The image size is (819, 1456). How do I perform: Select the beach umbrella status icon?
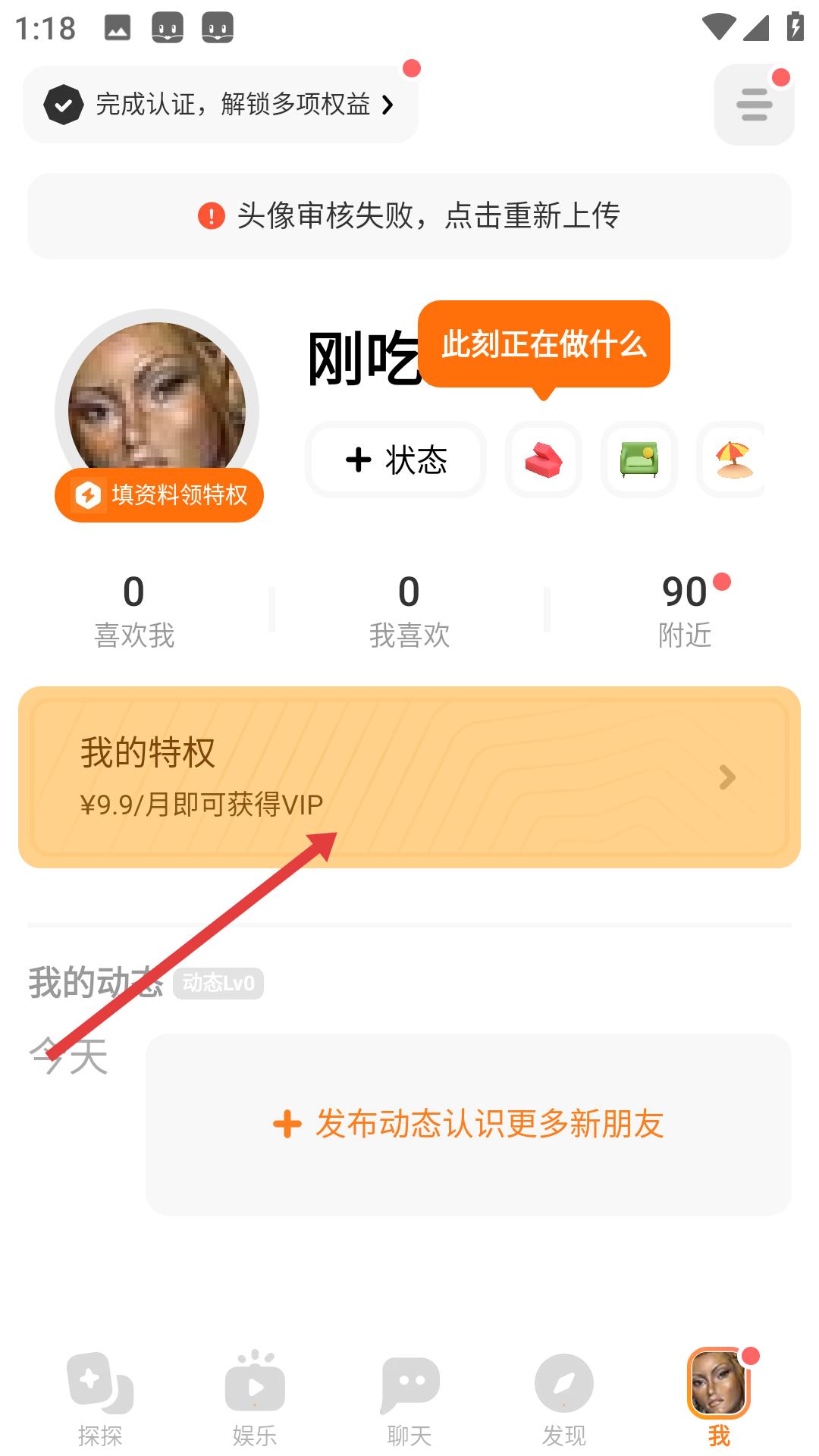(732, 460)
